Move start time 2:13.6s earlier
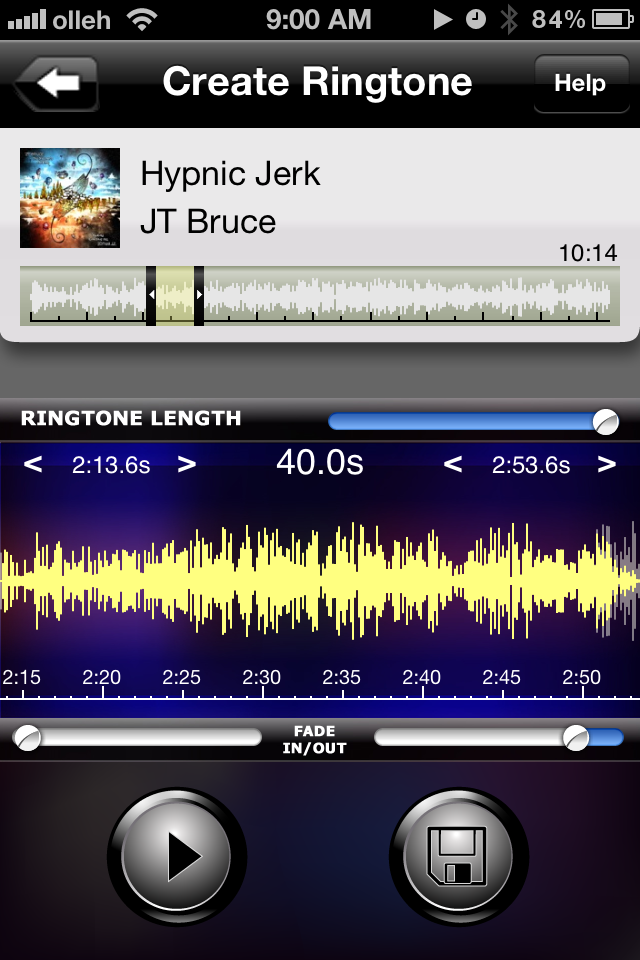The height and width of the screenshot is (960, 640). [33, 464]
